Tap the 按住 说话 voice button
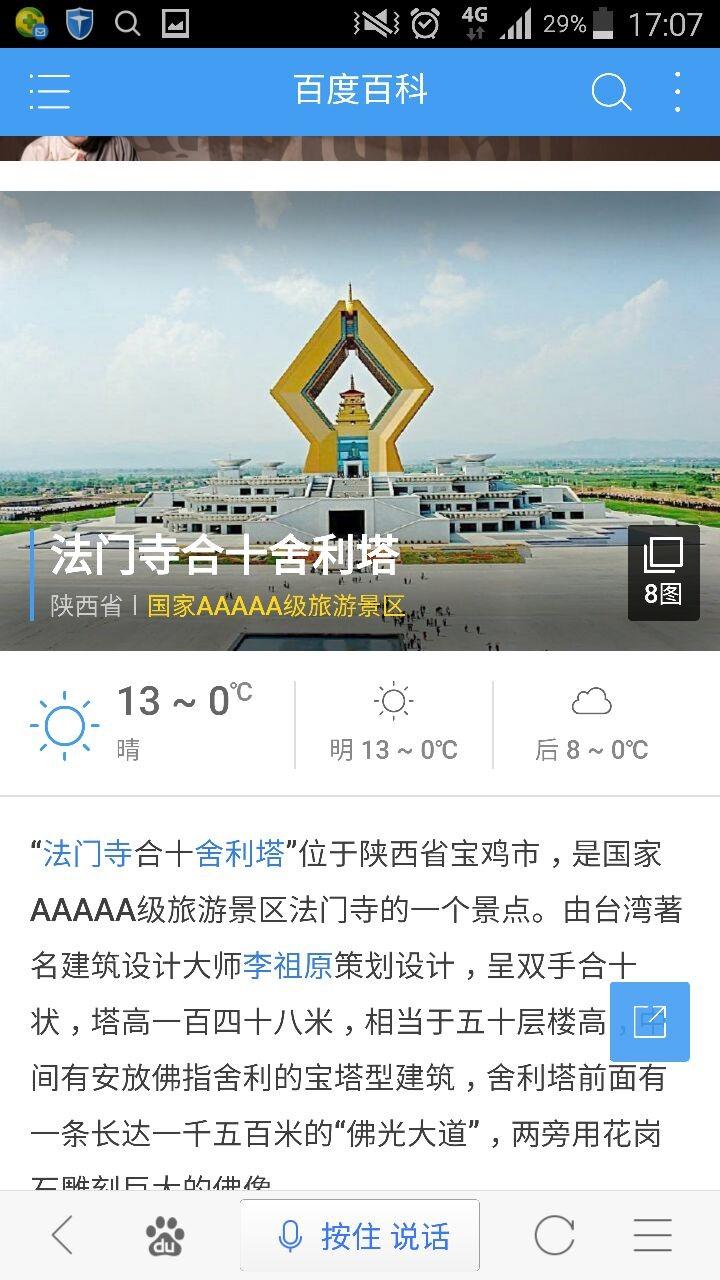 point(360,1236)
